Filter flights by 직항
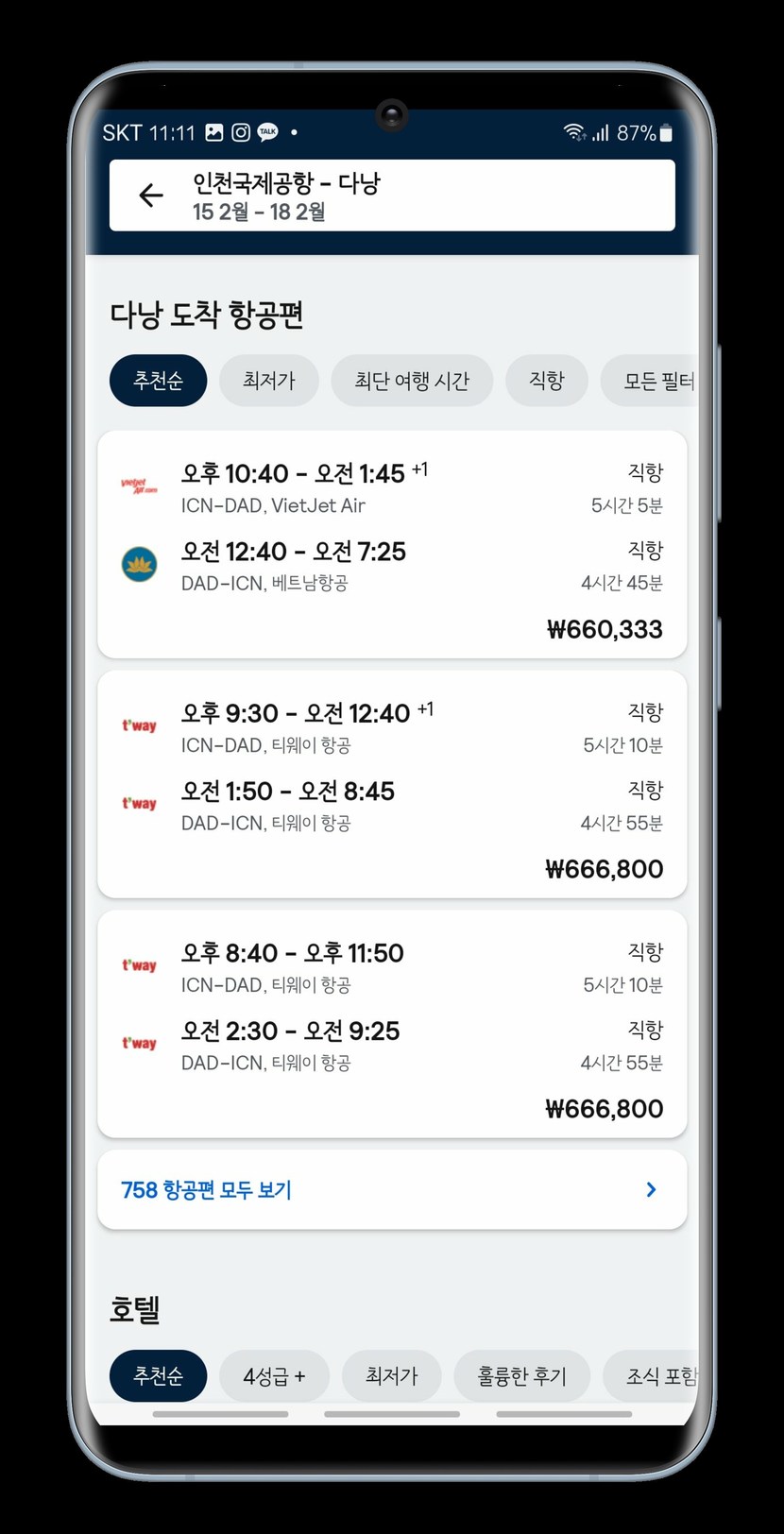The height and width of the screenshot is (1534, 784). (546, 381)
